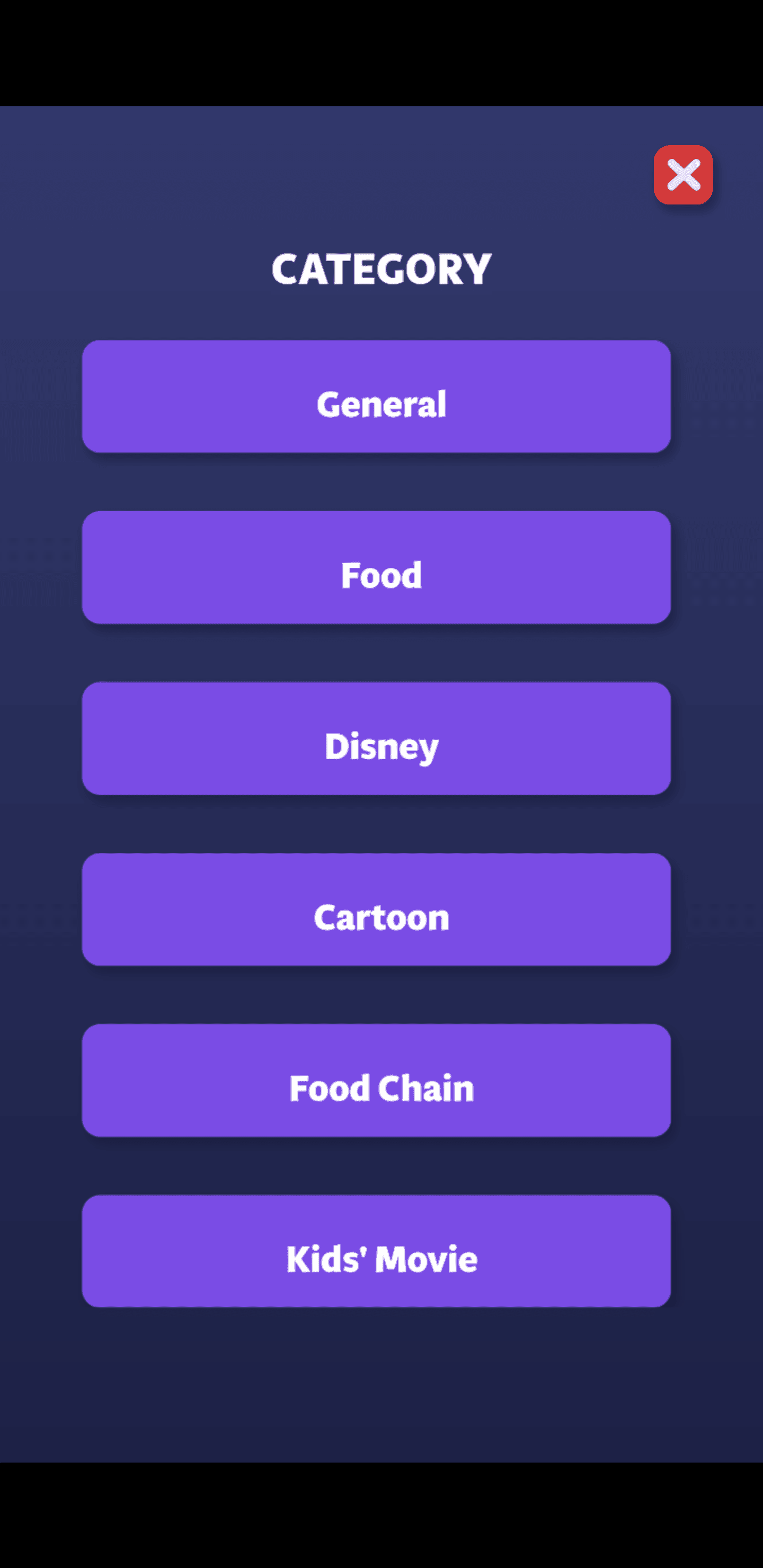Close the category selection screen
The height and width of the screenshot is (1568, 763).
682,175
